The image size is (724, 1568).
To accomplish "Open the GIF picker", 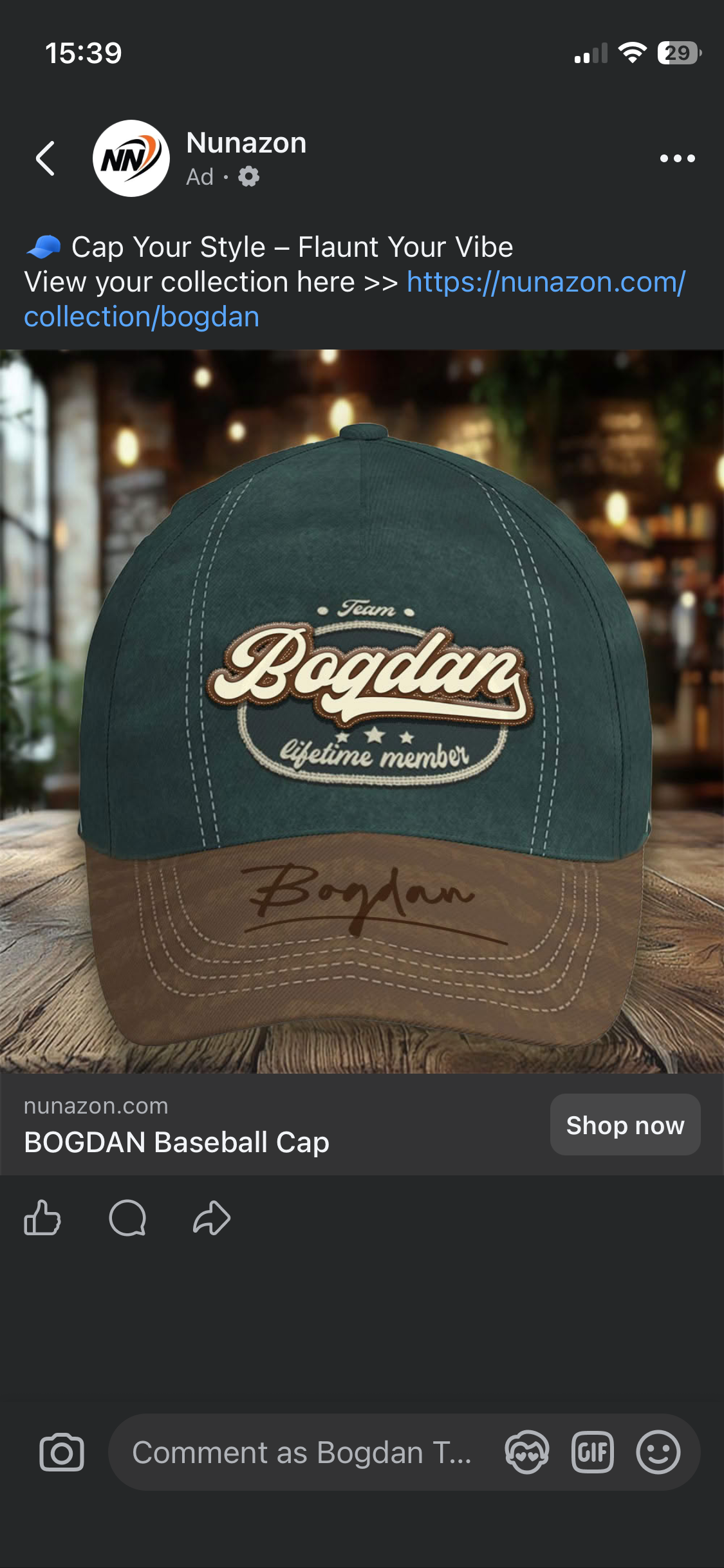I will [x=593, y=1453].
